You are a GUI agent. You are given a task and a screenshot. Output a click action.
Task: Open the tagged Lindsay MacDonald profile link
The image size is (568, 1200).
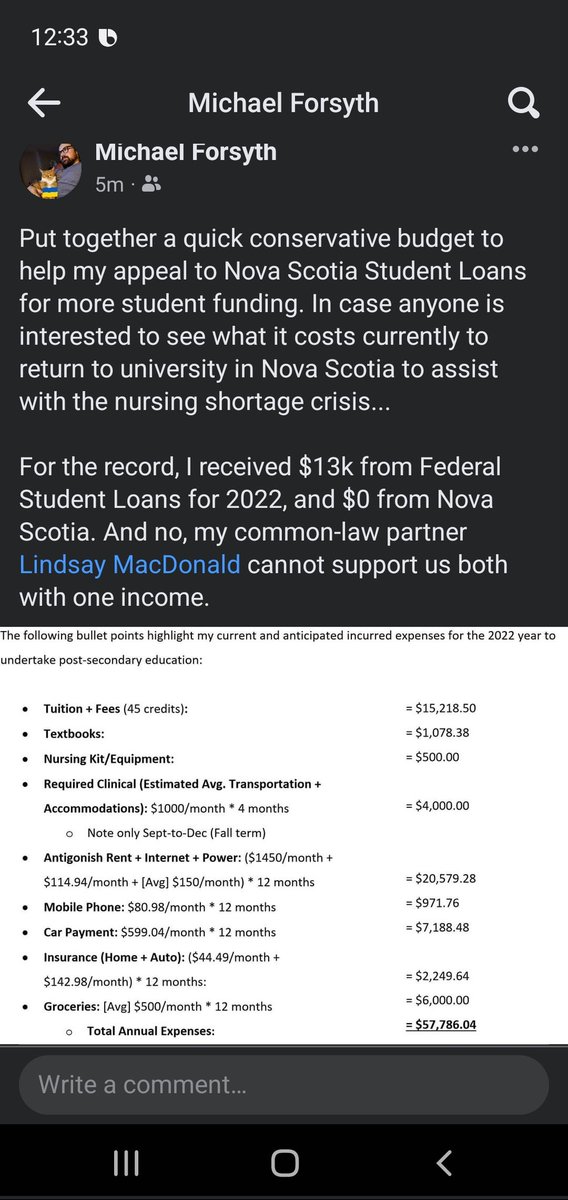130,564
